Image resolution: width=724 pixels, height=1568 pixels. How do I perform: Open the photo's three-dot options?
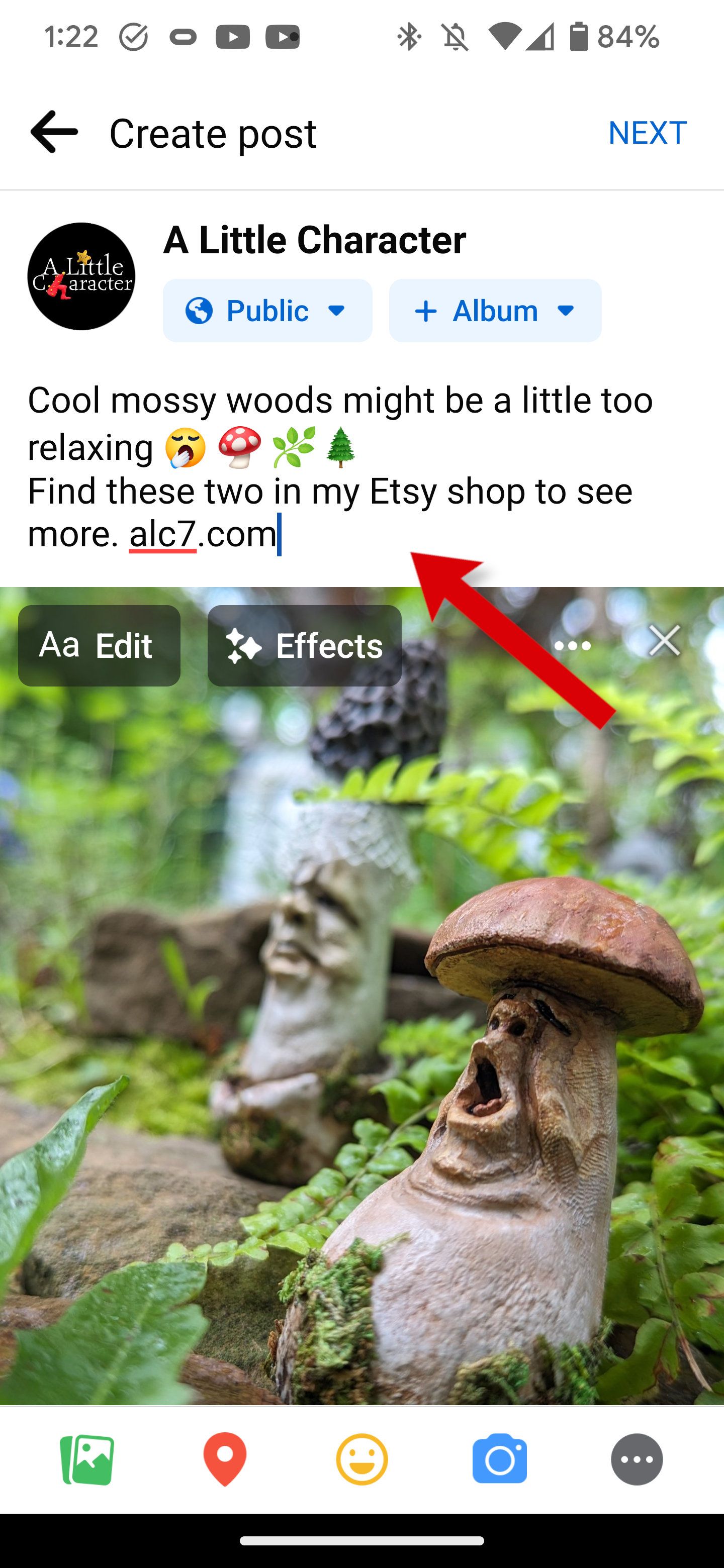point(572,645)
